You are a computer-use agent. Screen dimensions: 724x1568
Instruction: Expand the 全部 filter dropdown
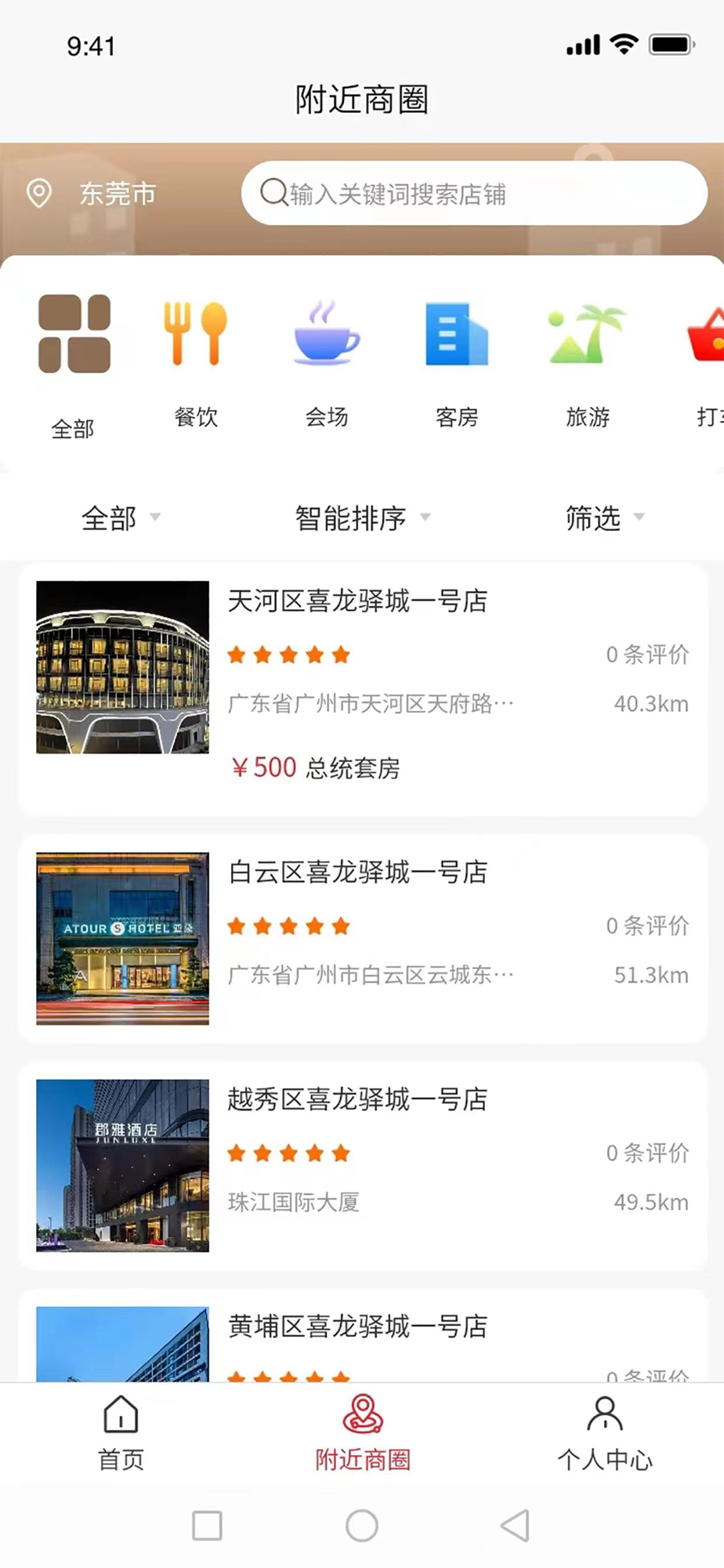click(x=121, y=517)
